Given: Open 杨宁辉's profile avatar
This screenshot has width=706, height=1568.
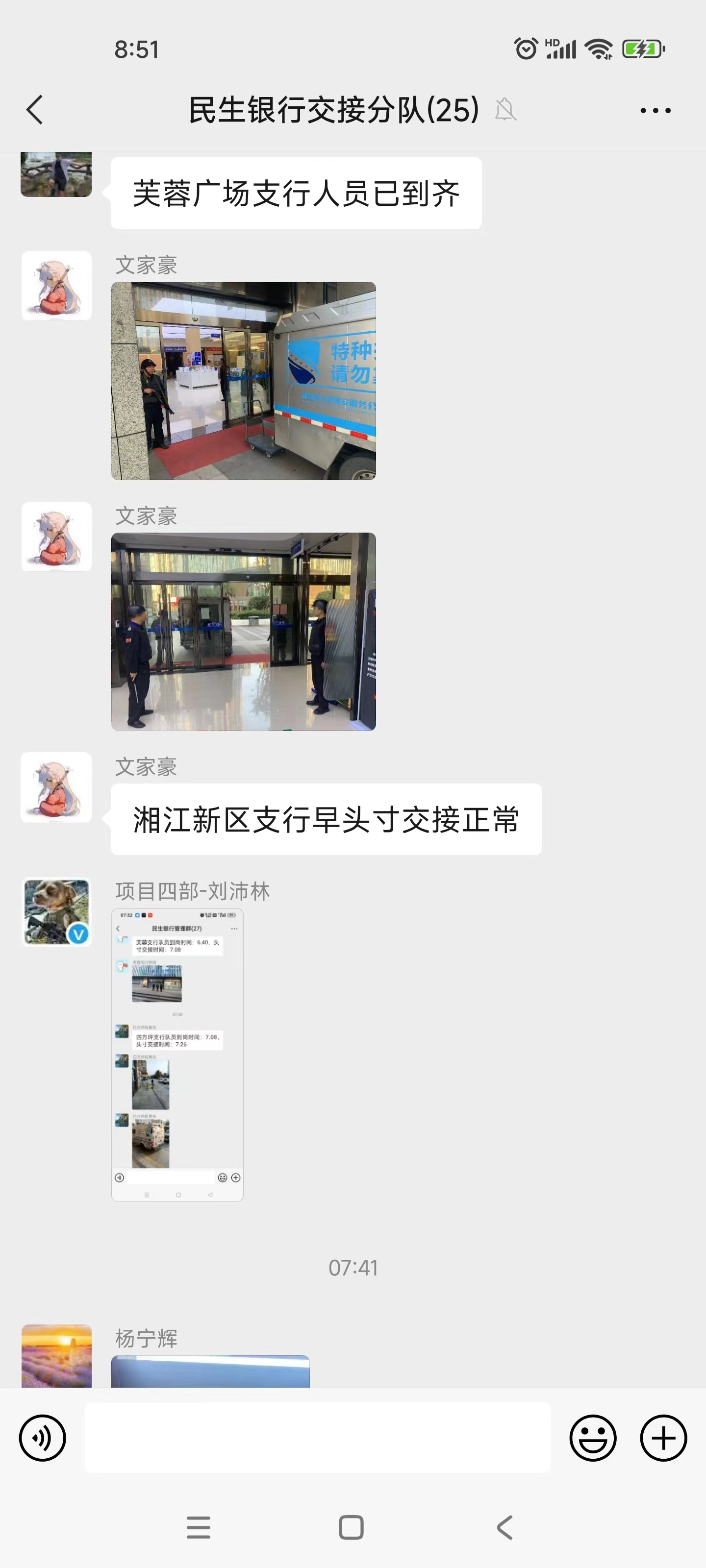Looking at the screenshot, I should 56,1356.
